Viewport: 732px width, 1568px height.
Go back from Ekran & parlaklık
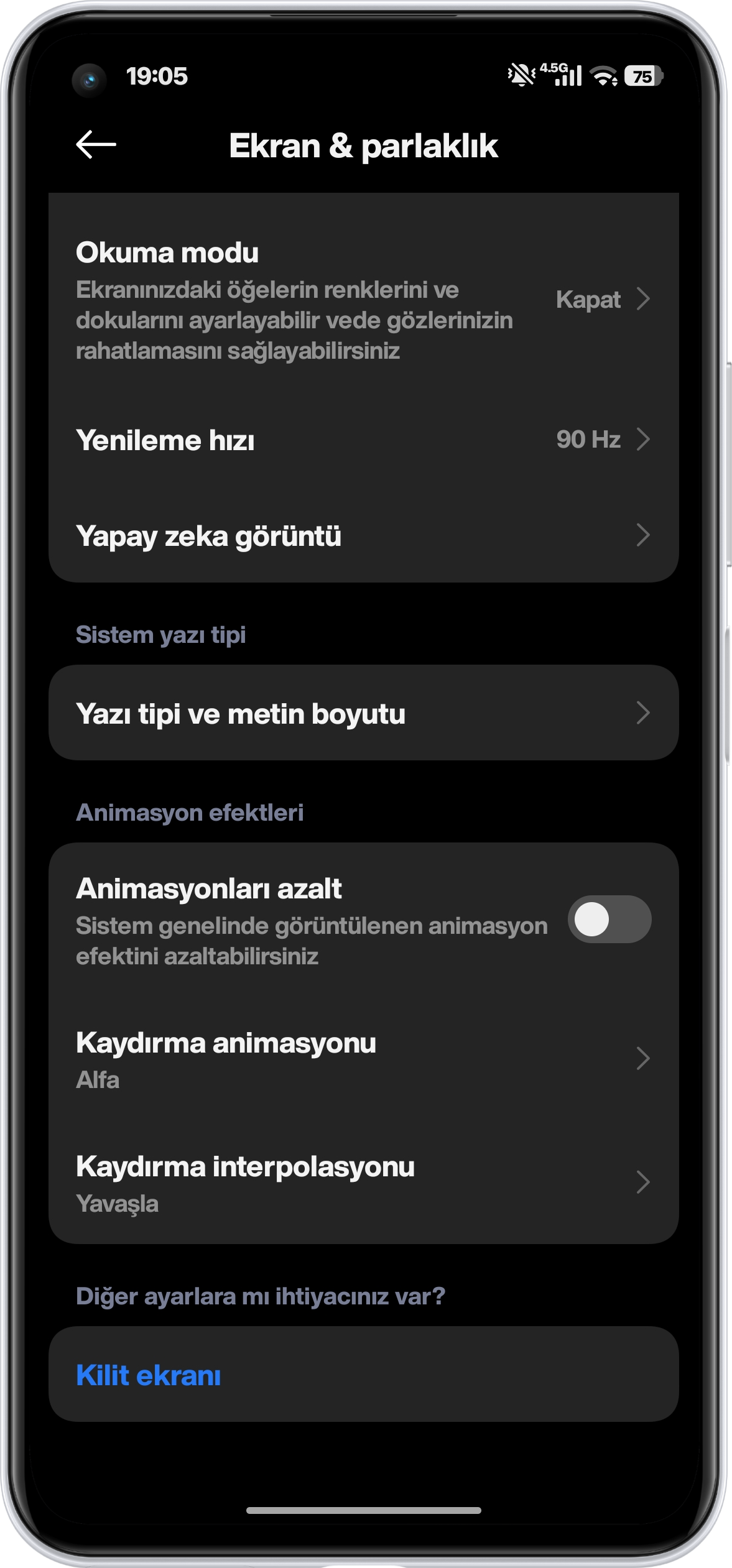click(x=96, y=145)
